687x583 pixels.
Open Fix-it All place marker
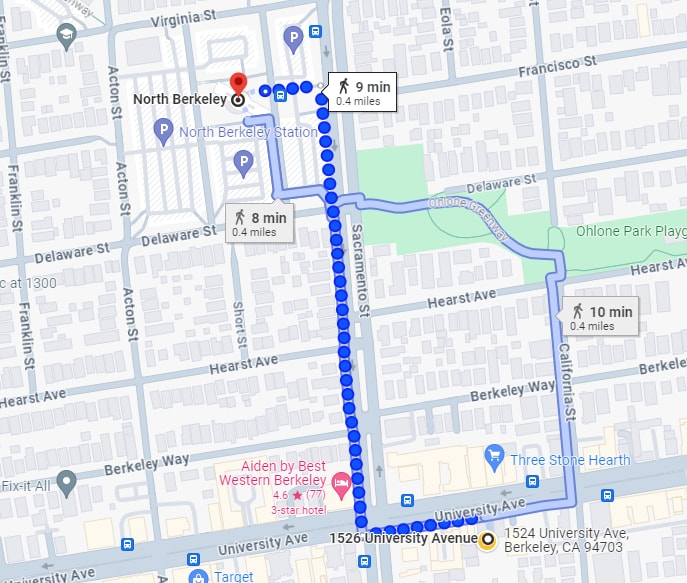[x=67, y=485]
